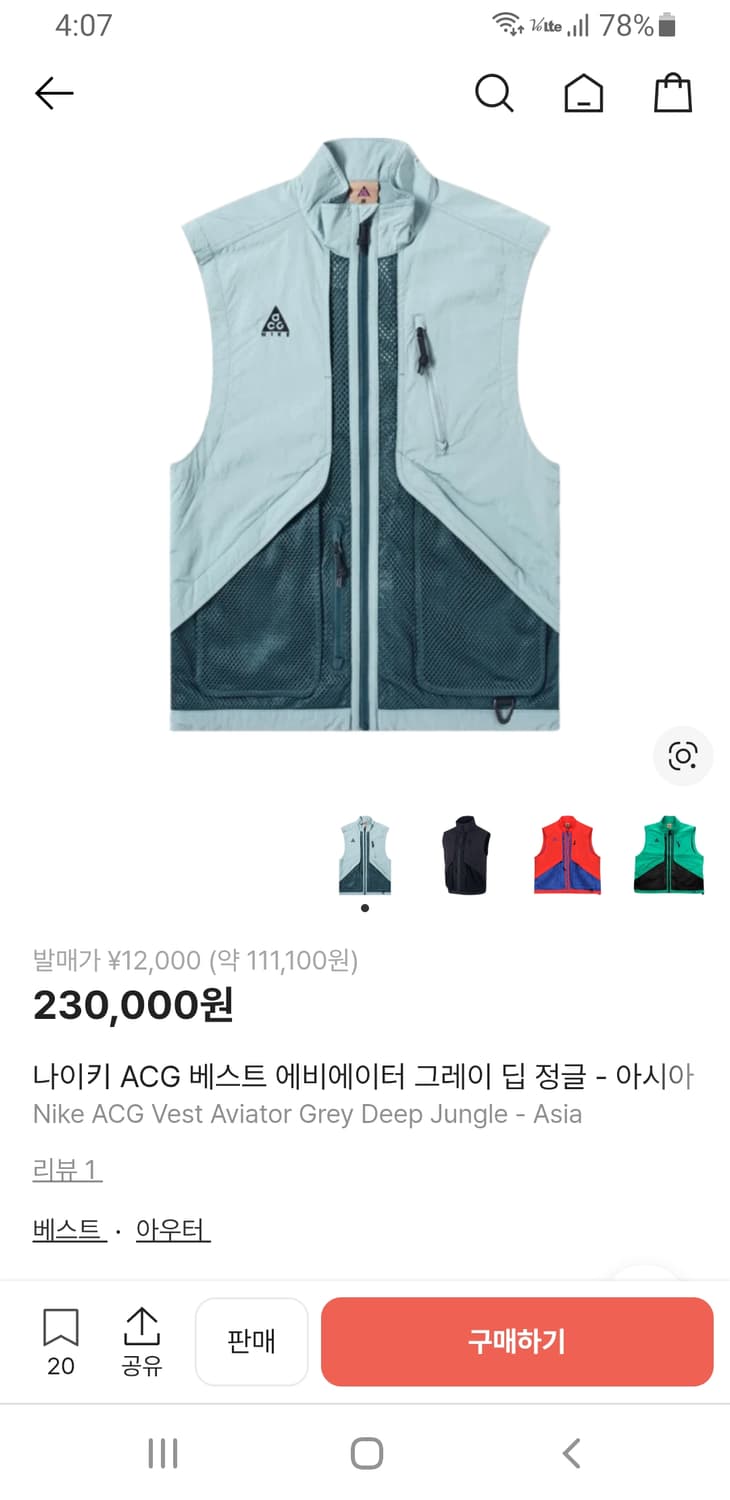The height and width of the screenshot is (1500, 730).
Task: Tap the image lens zoom icon on the photo
Action: click(x=682, y=757)
